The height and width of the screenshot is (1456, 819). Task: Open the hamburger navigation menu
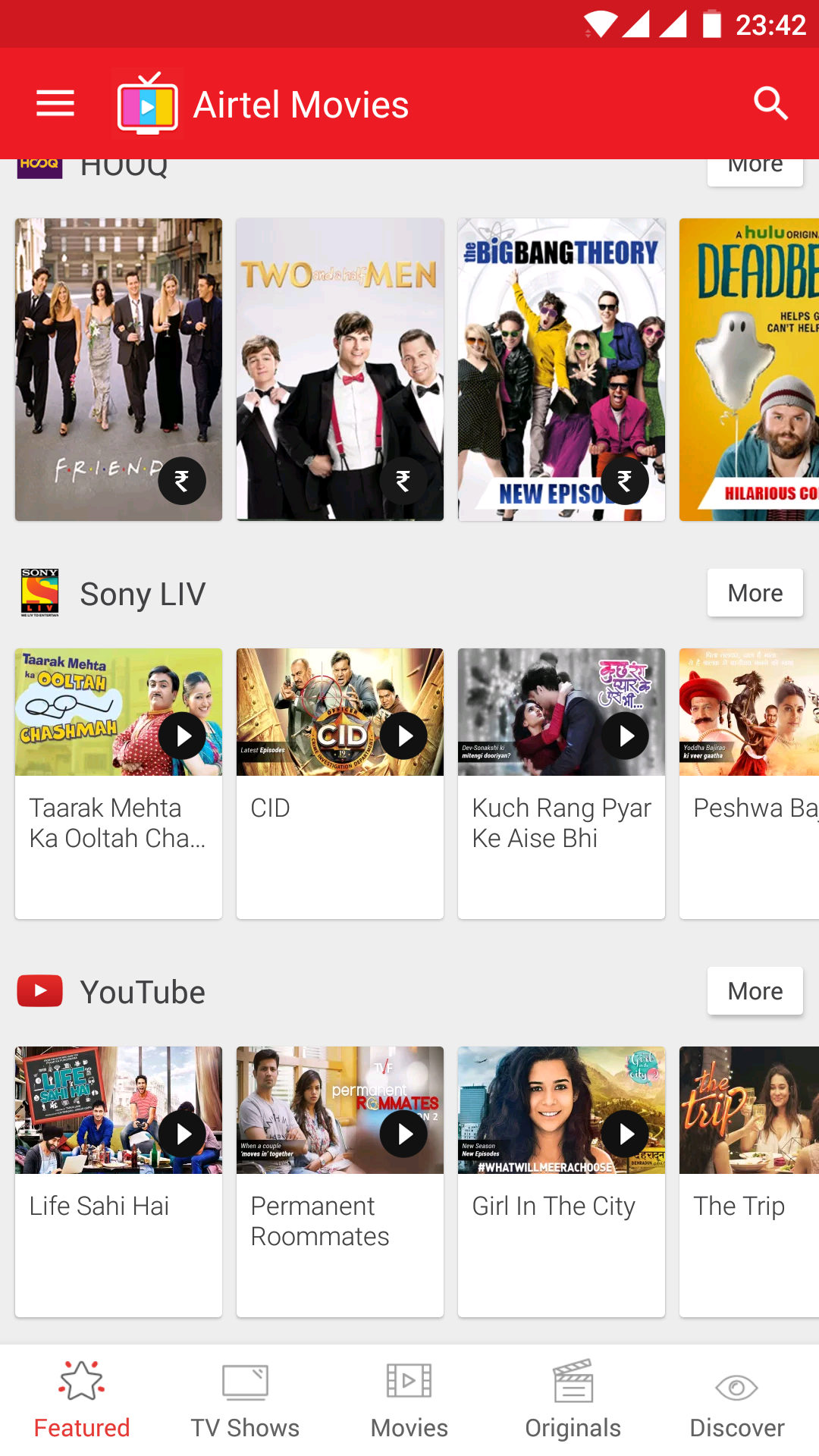click(55, 104)
